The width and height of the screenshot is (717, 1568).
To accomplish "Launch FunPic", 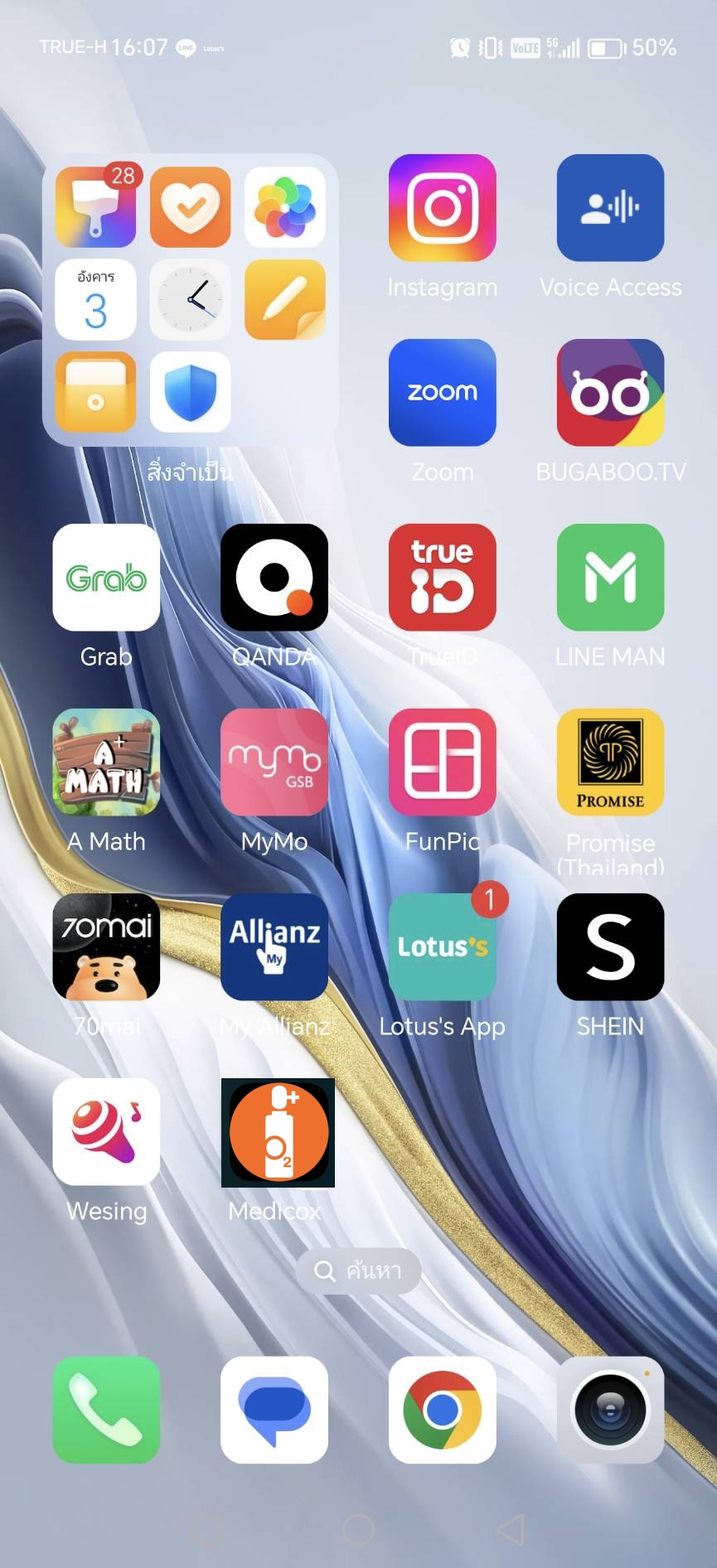I will (x=442, y=762).
